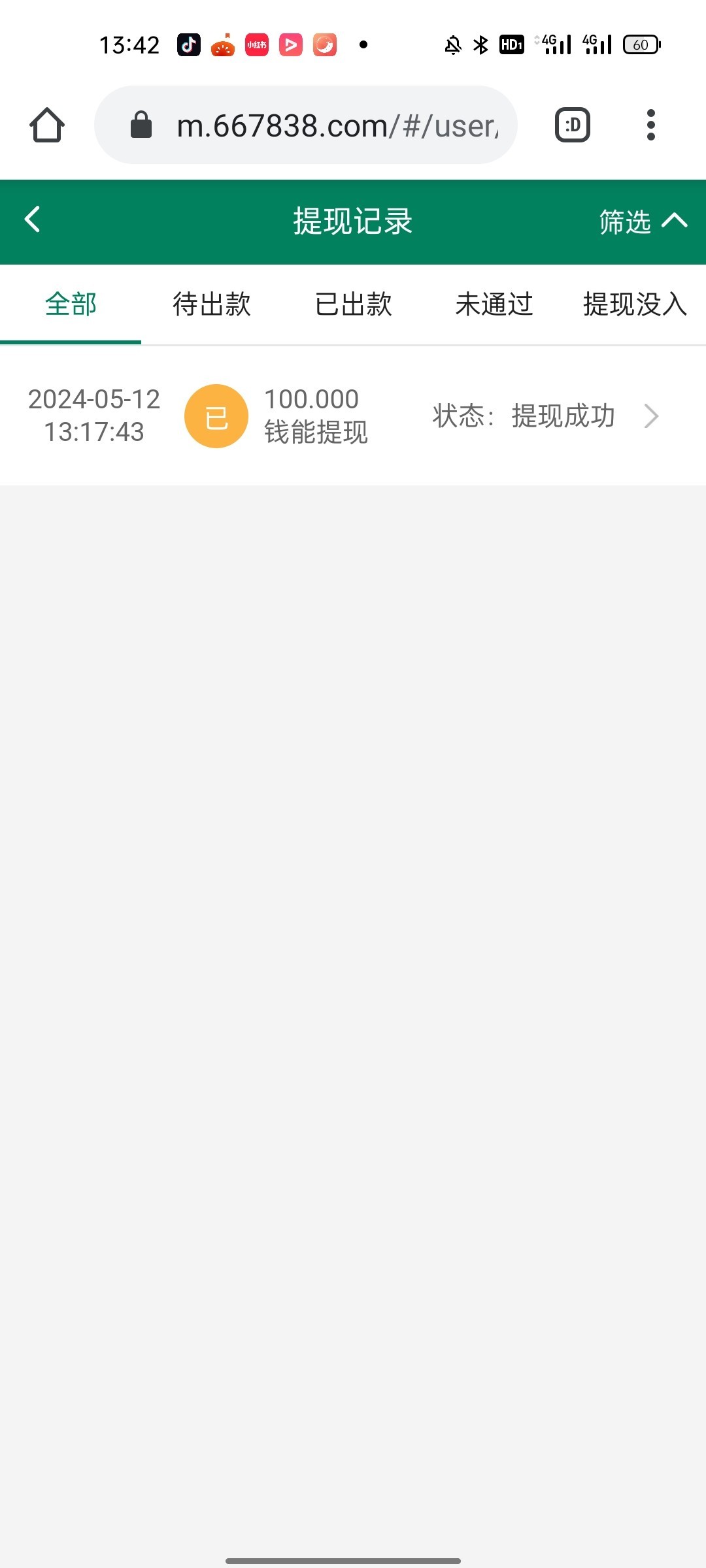Switch to the 全部 tab

[71, 304]
